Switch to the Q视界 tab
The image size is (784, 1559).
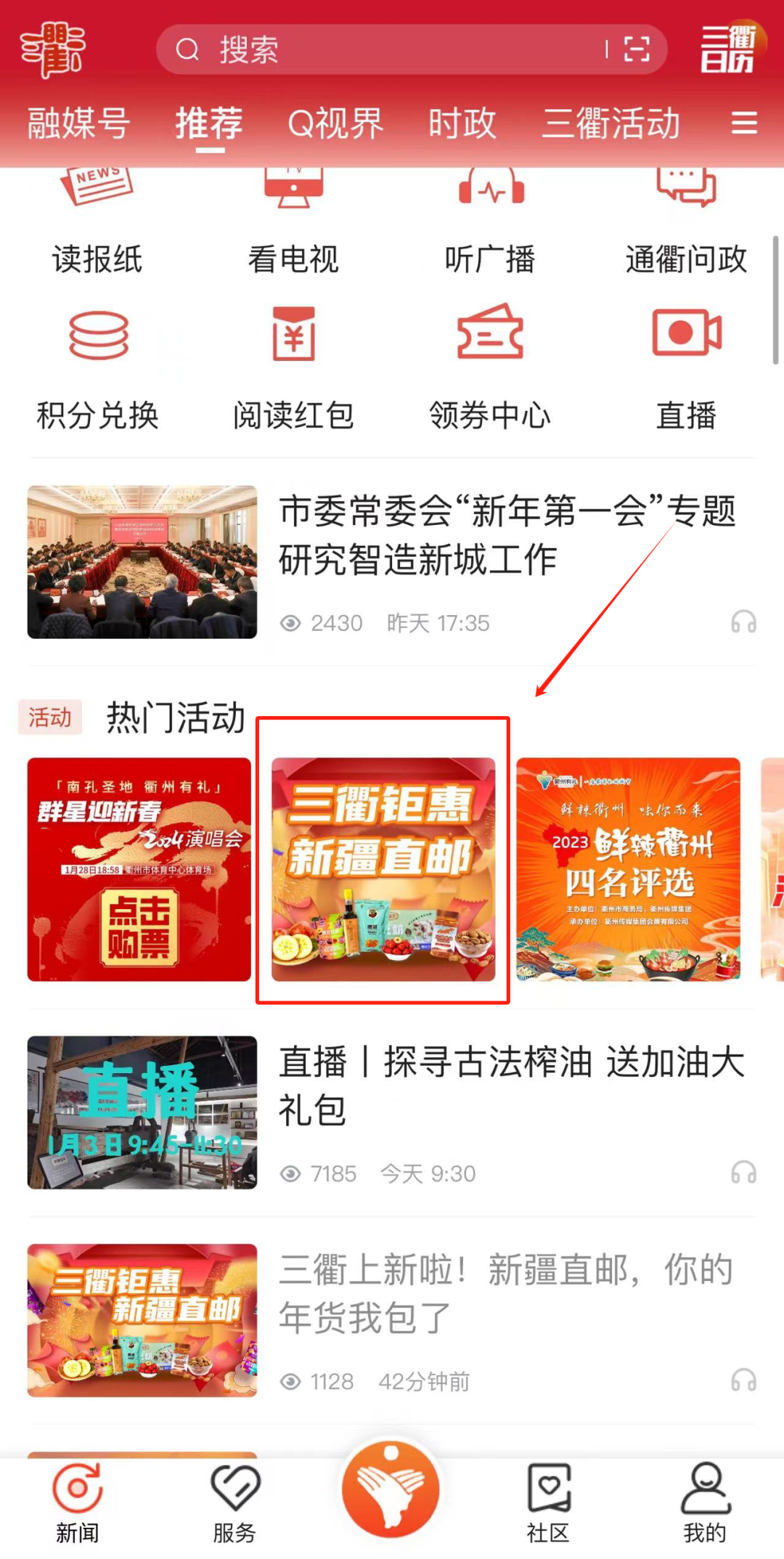335,123
